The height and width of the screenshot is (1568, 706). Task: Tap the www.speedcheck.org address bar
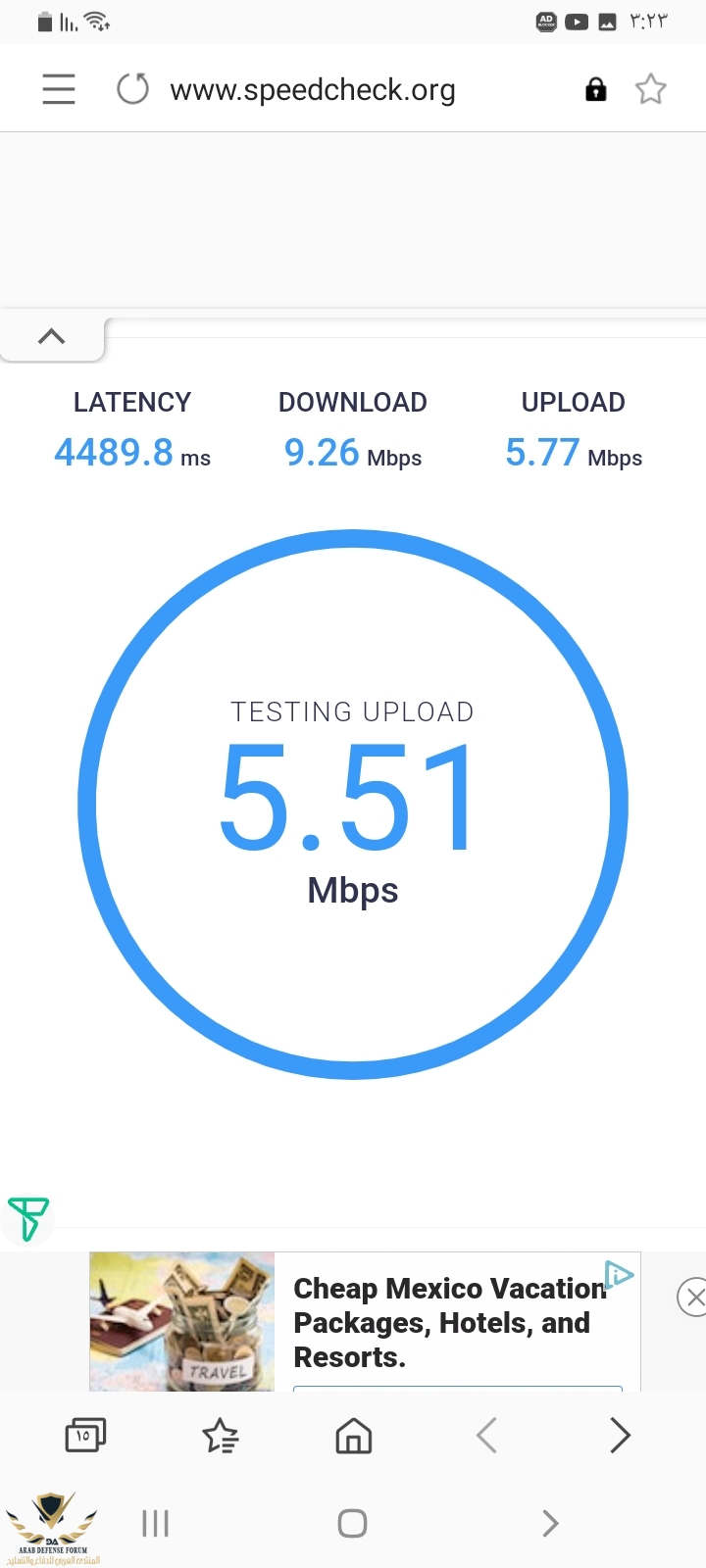[314, 90]
